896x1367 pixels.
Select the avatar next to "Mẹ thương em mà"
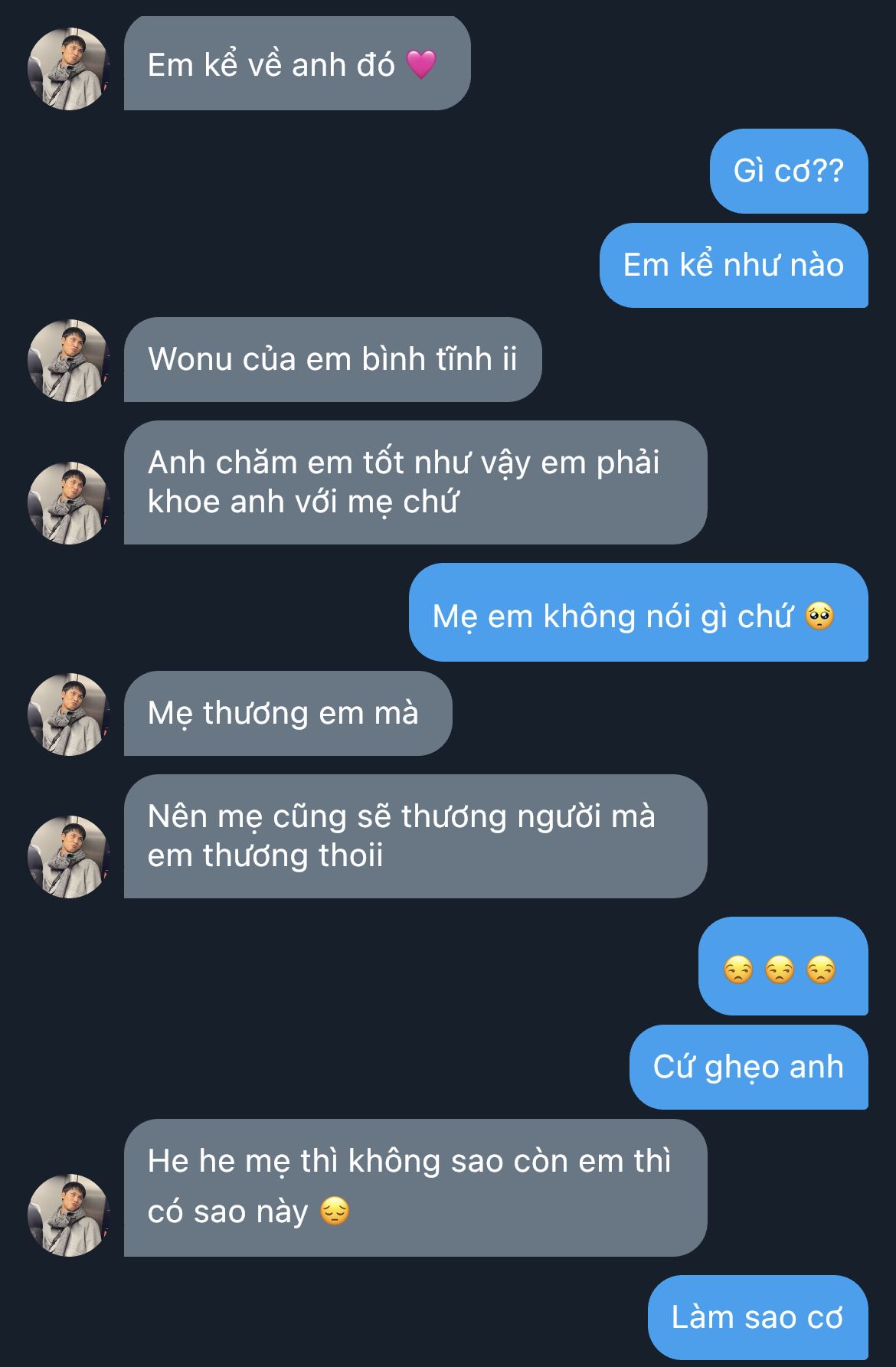68,715
